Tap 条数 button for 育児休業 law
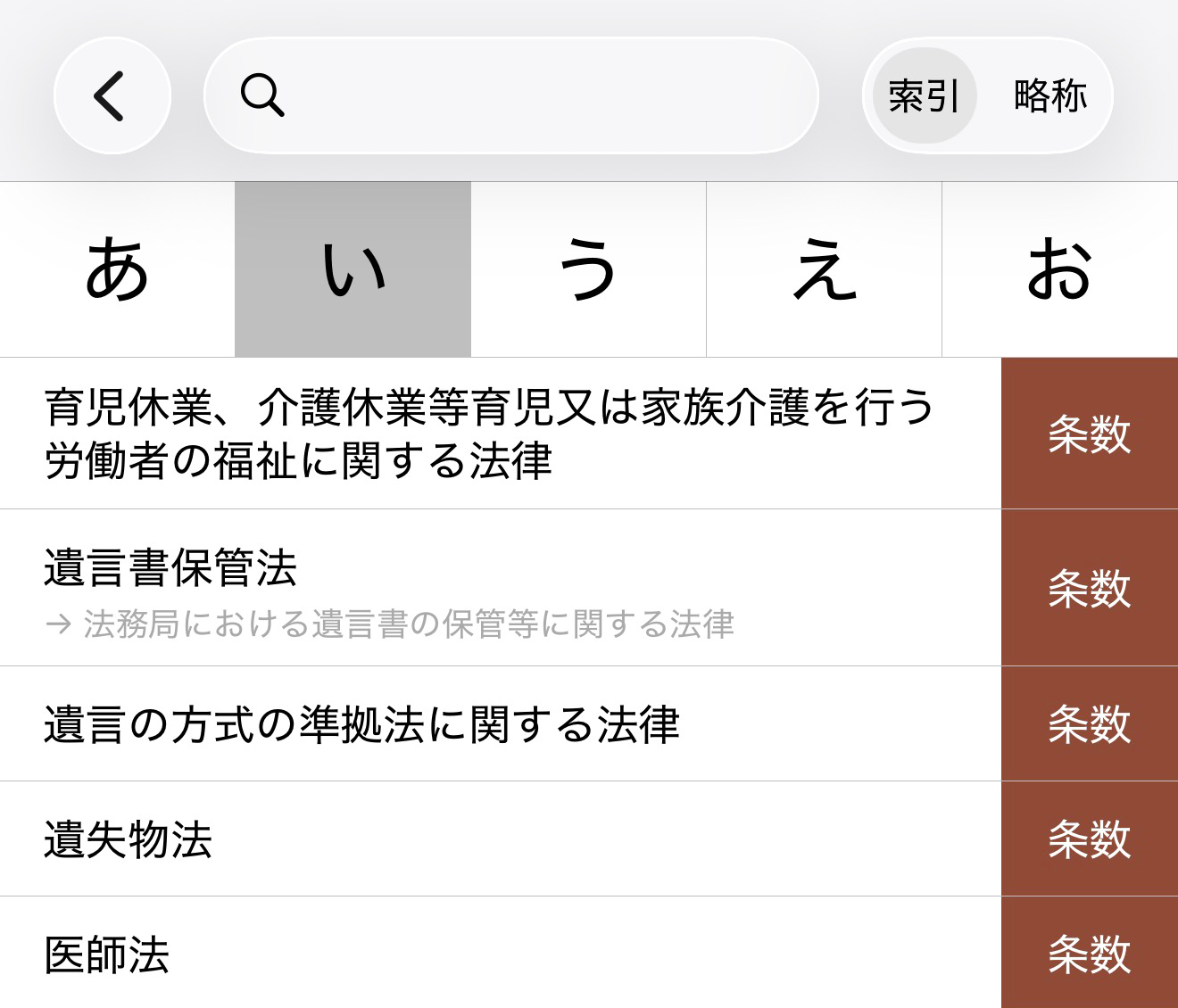 (x=1089, y=434)
